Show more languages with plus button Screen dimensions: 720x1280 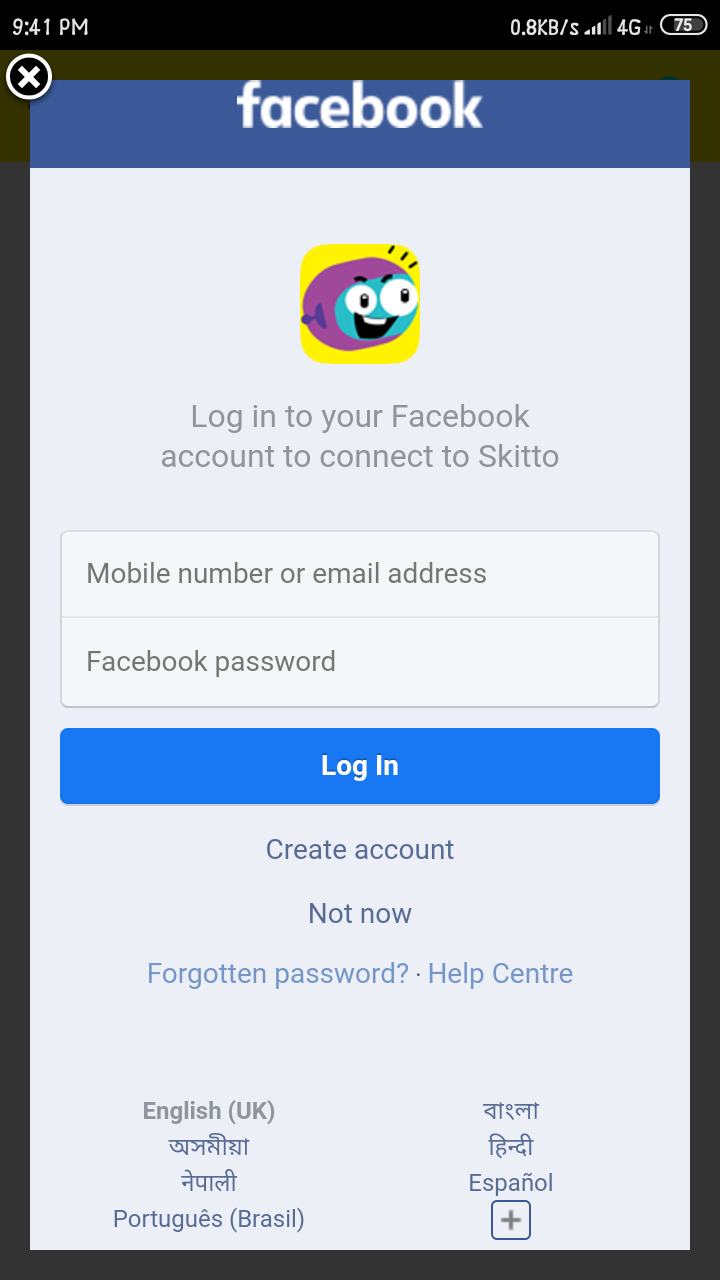click(x=511, y=1220)
